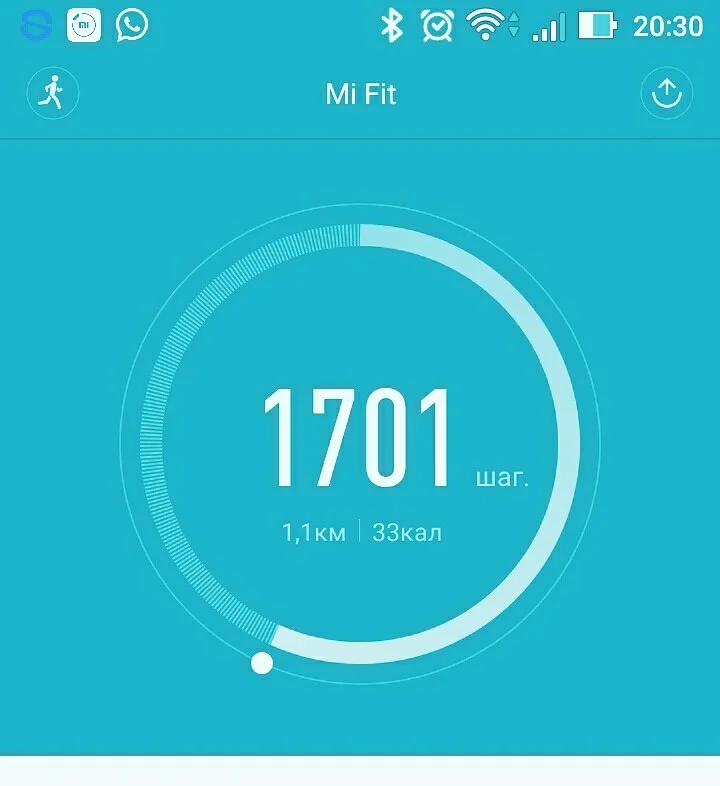Open the 1701 steps progress ring
This screenshot has height=786, width=720.
pos(360,444)
